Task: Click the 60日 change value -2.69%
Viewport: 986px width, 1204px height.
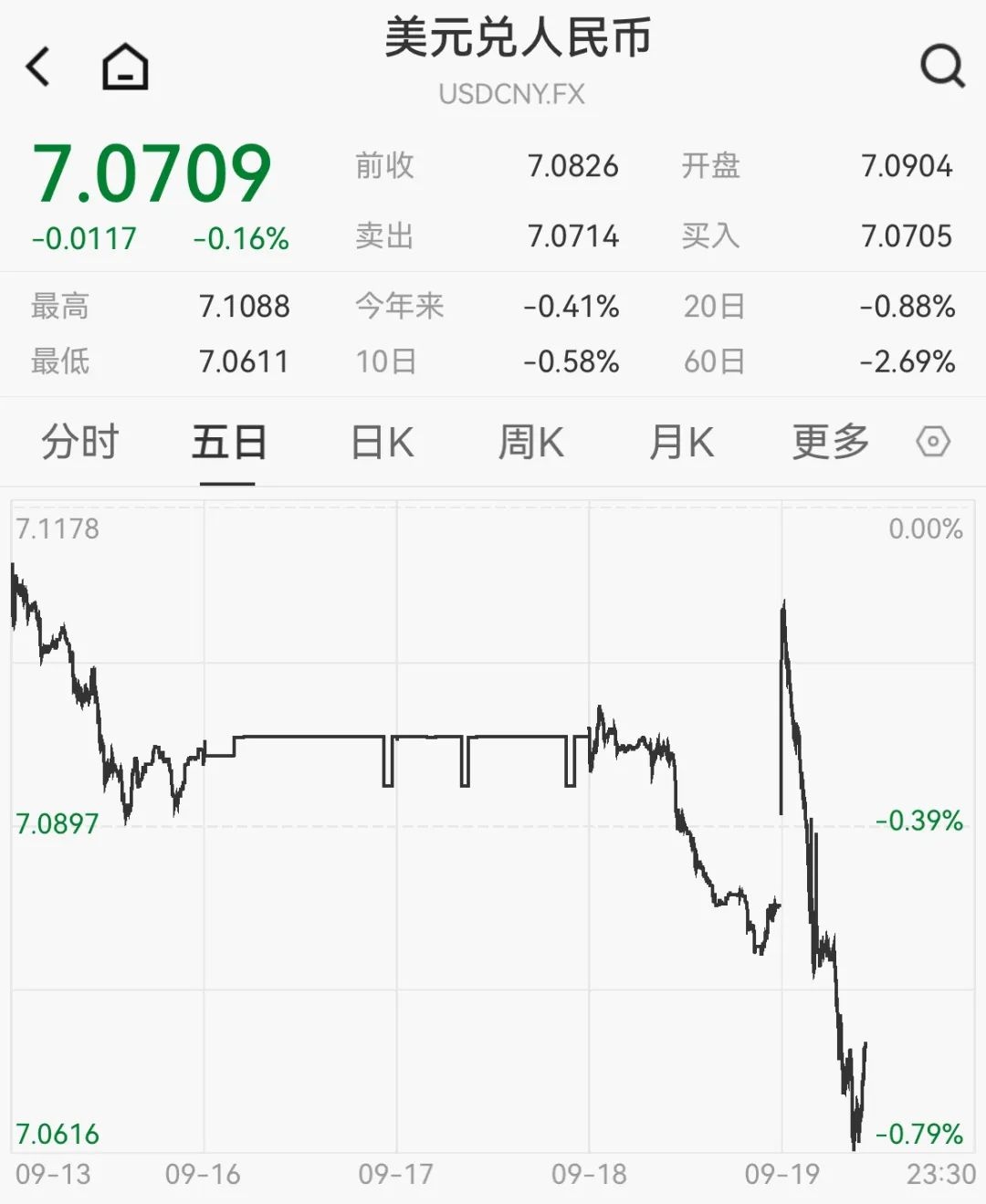Action: coord(907,361)
